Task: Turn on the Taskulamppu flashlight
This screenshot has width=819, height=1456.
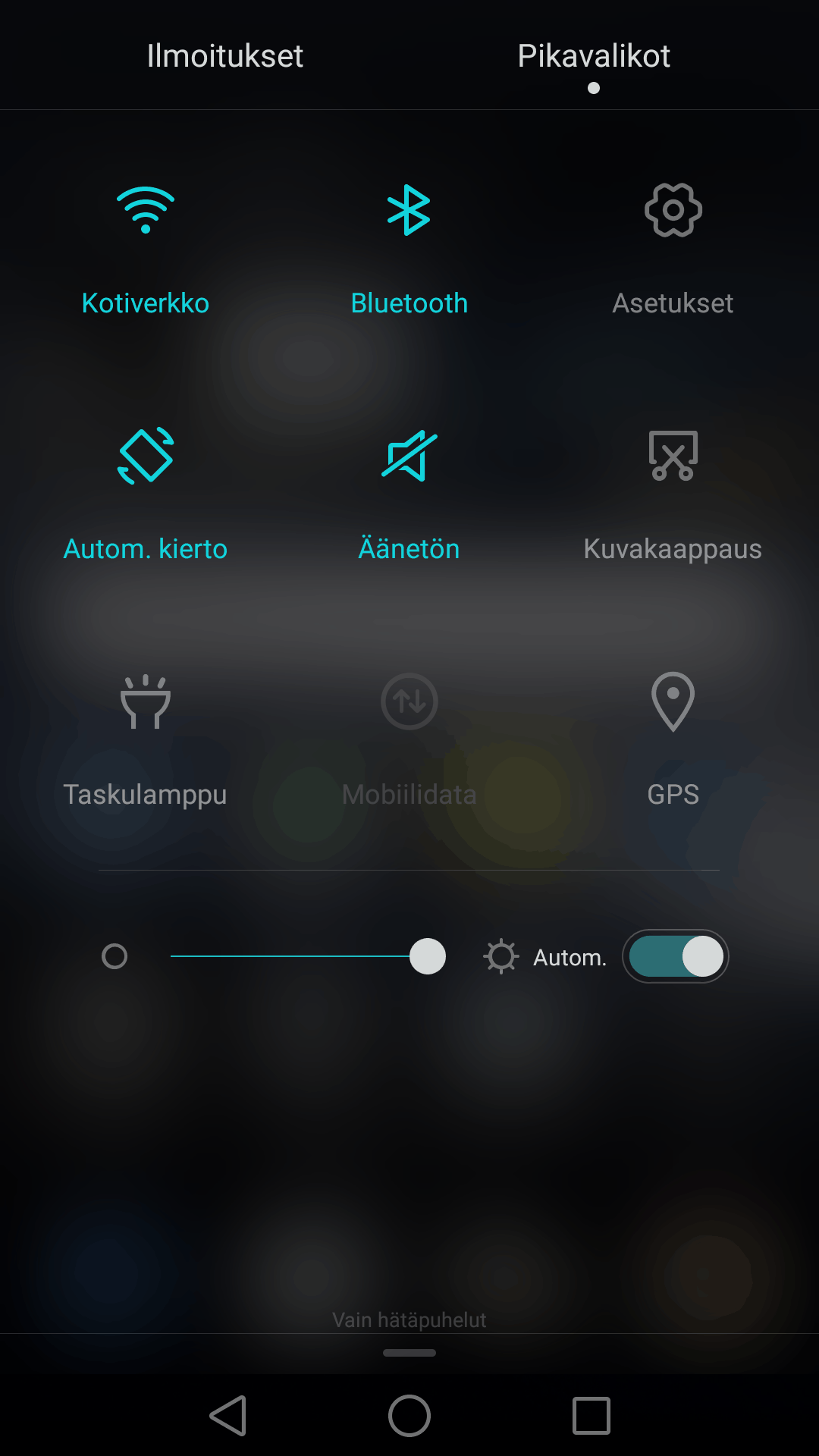Action: pyautogui.click(x=146, y=702)
